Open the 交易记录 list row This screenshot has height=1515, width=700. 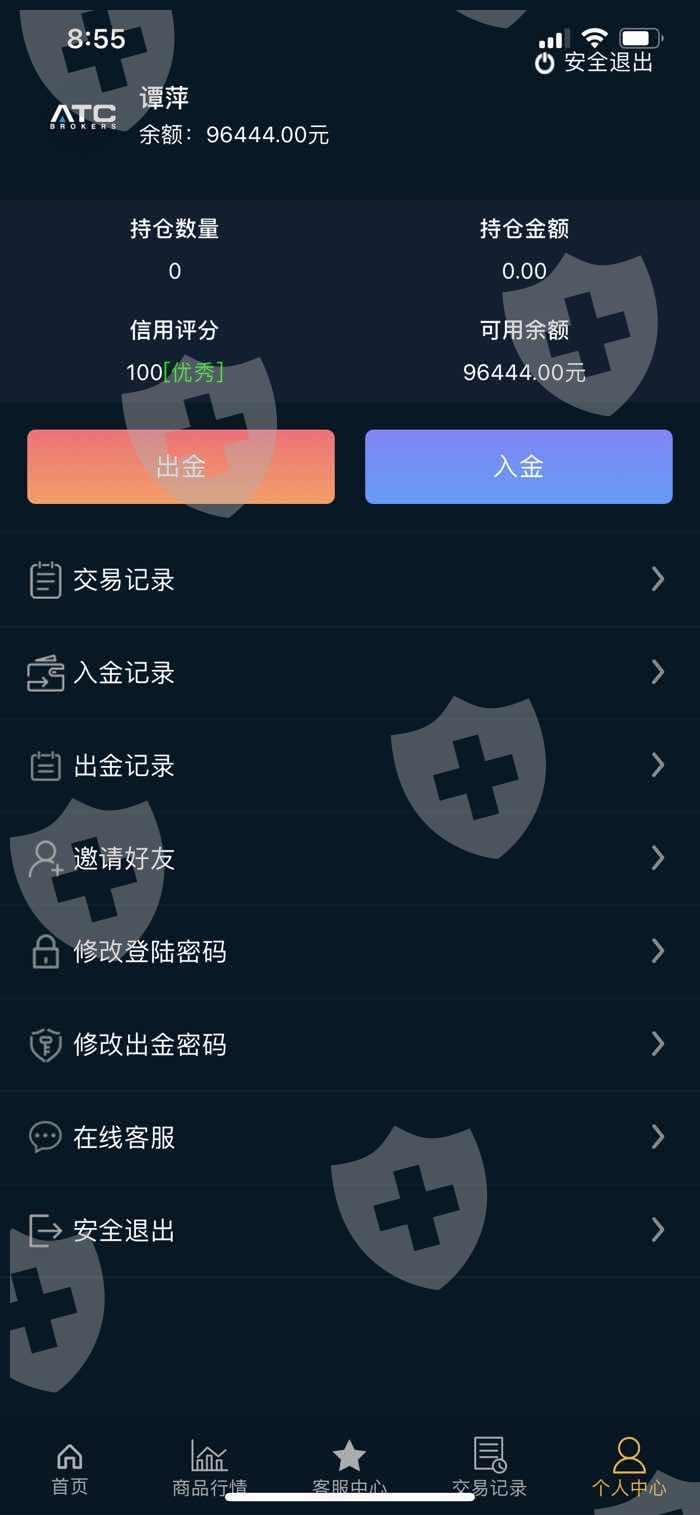point(350,580)
